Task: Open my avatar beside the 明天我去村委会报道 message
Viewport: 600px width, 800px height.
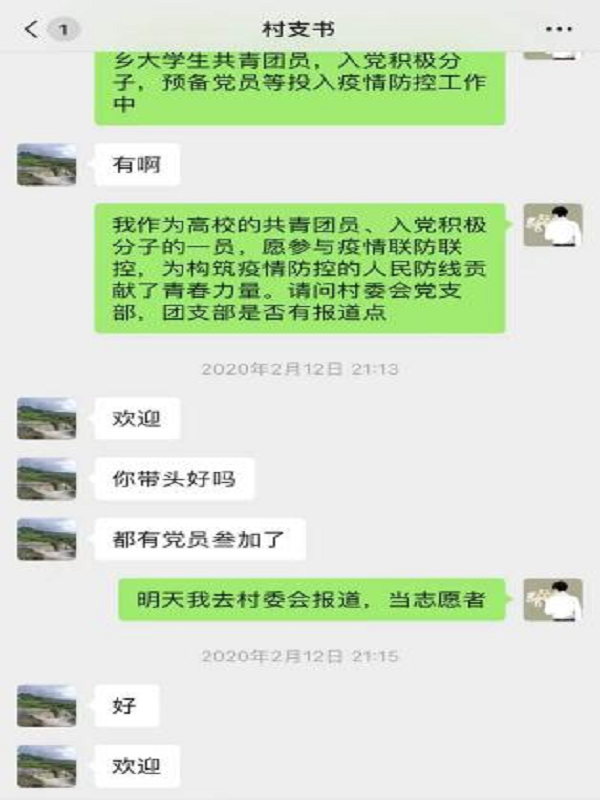Action: 553,599
